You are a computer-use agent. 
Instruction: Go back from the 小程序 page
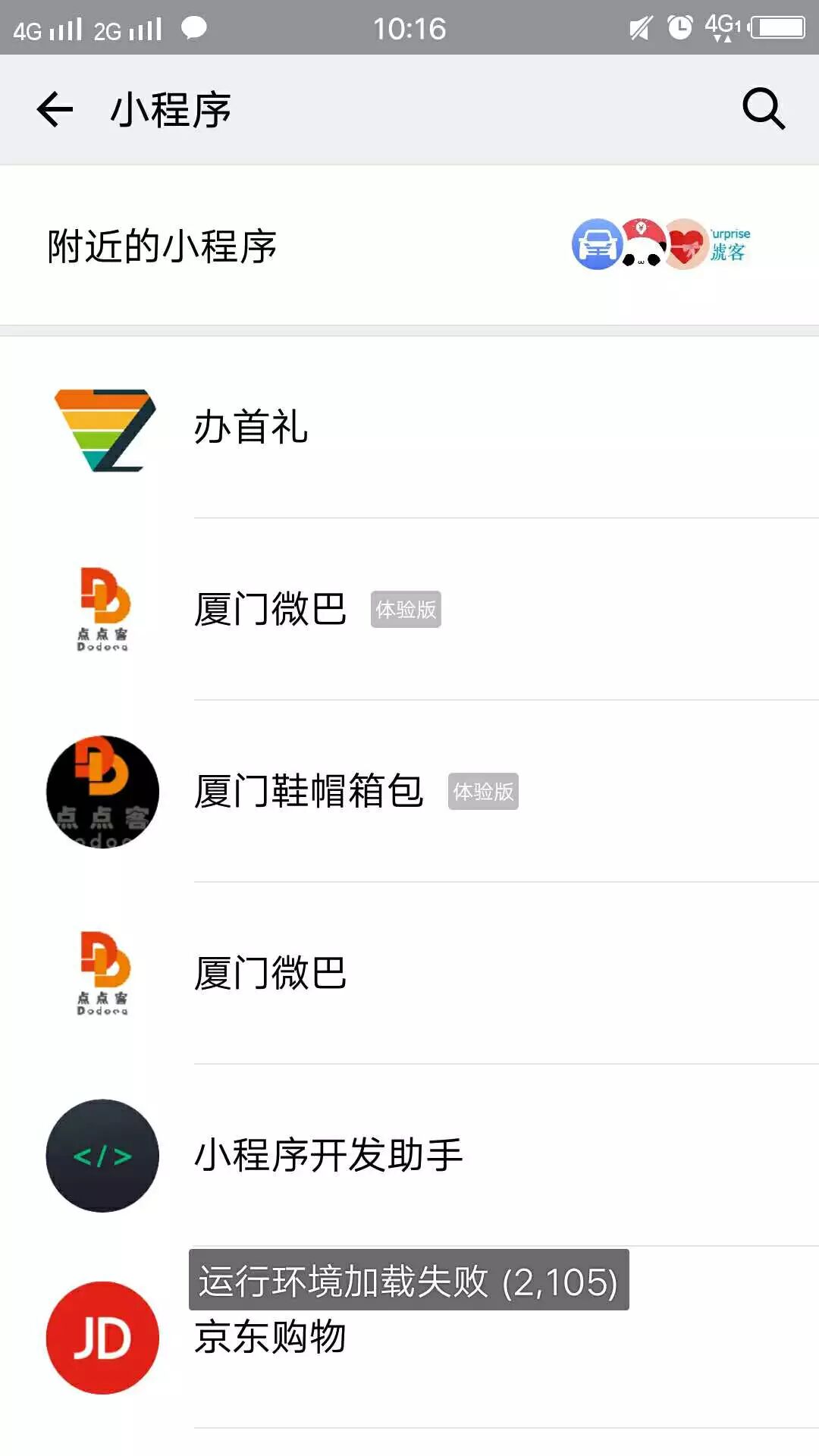pos(55,109)
